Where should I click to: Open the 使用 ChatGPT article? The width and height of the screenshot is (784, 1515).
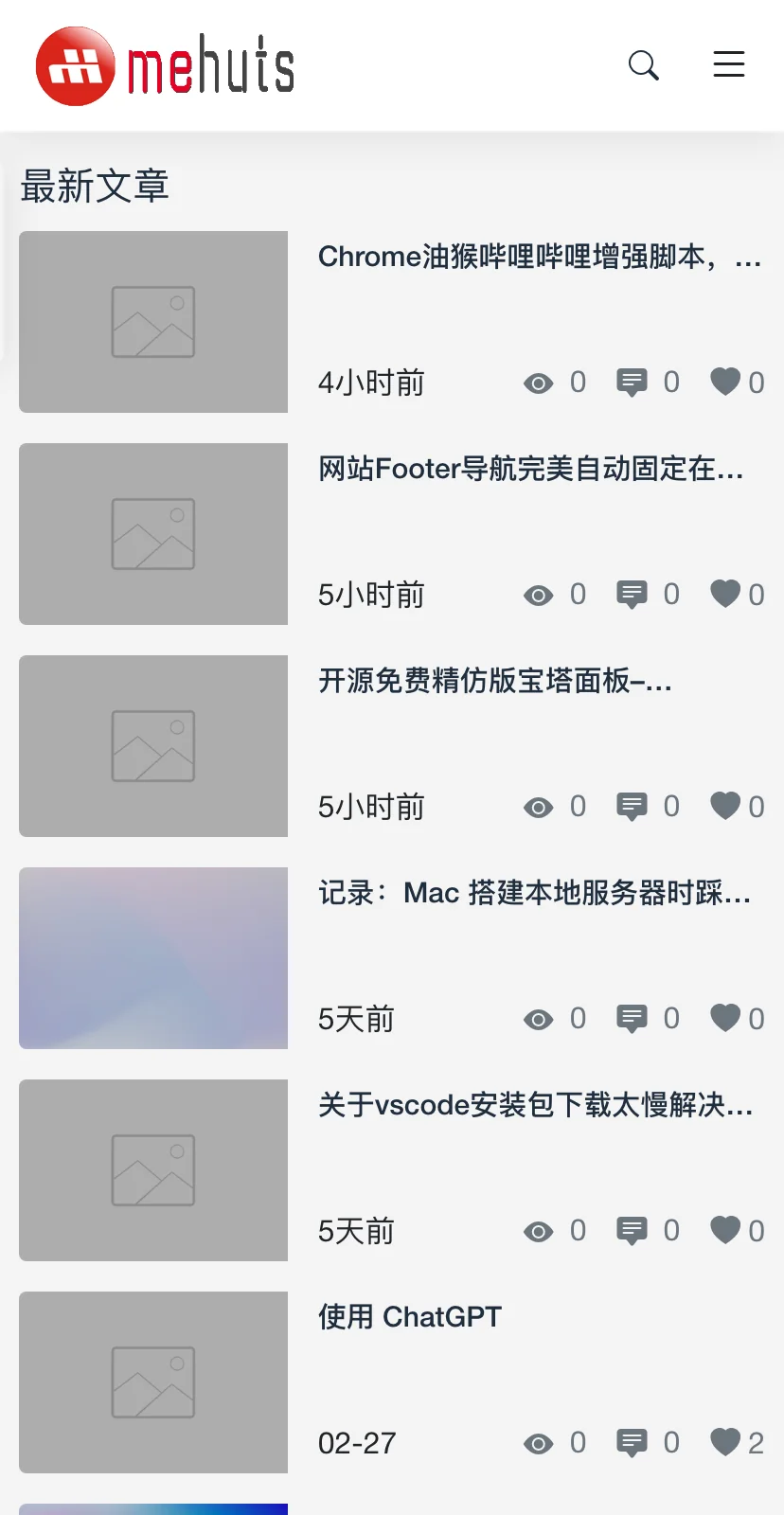[410, 1317]
